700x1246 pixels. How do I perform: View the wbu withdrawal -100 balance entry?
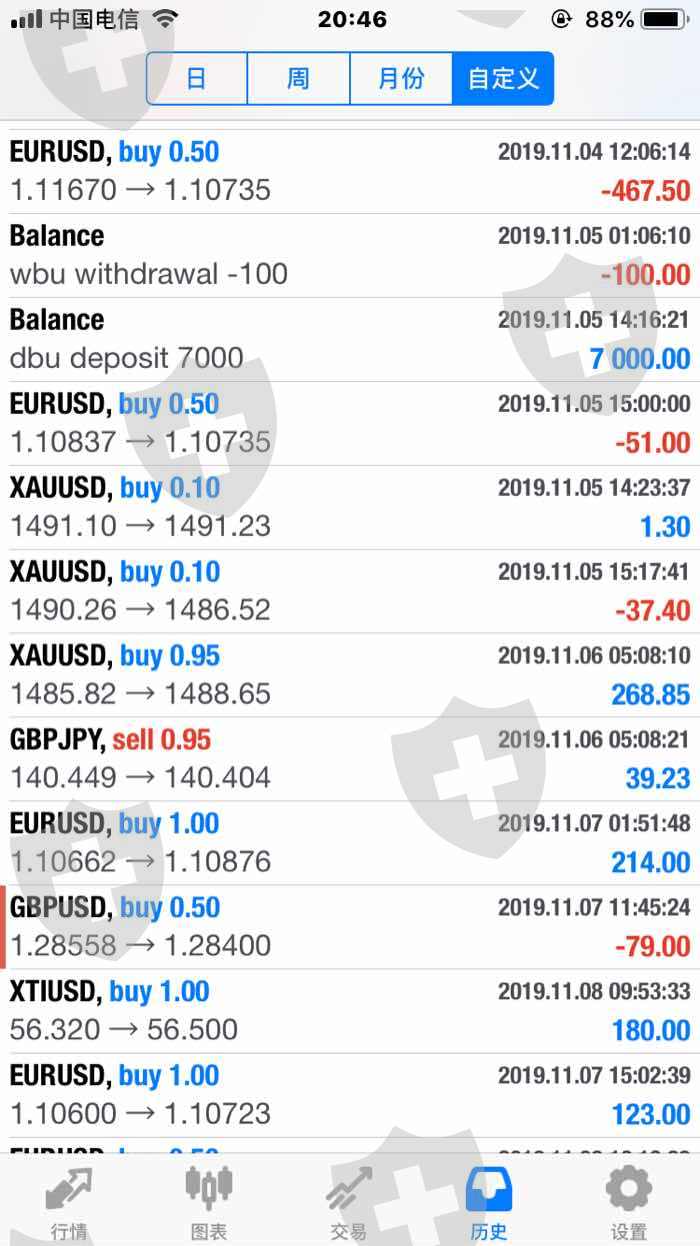(x=350, y=255)
